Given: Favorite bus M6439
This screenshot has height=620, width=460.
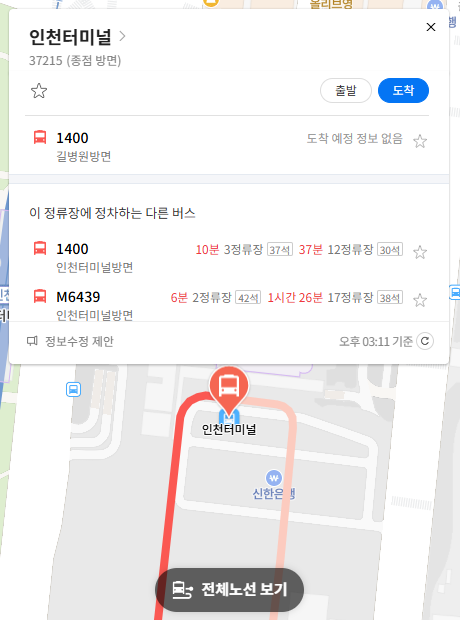Looking at the screenshot, I should click(420, 300).
